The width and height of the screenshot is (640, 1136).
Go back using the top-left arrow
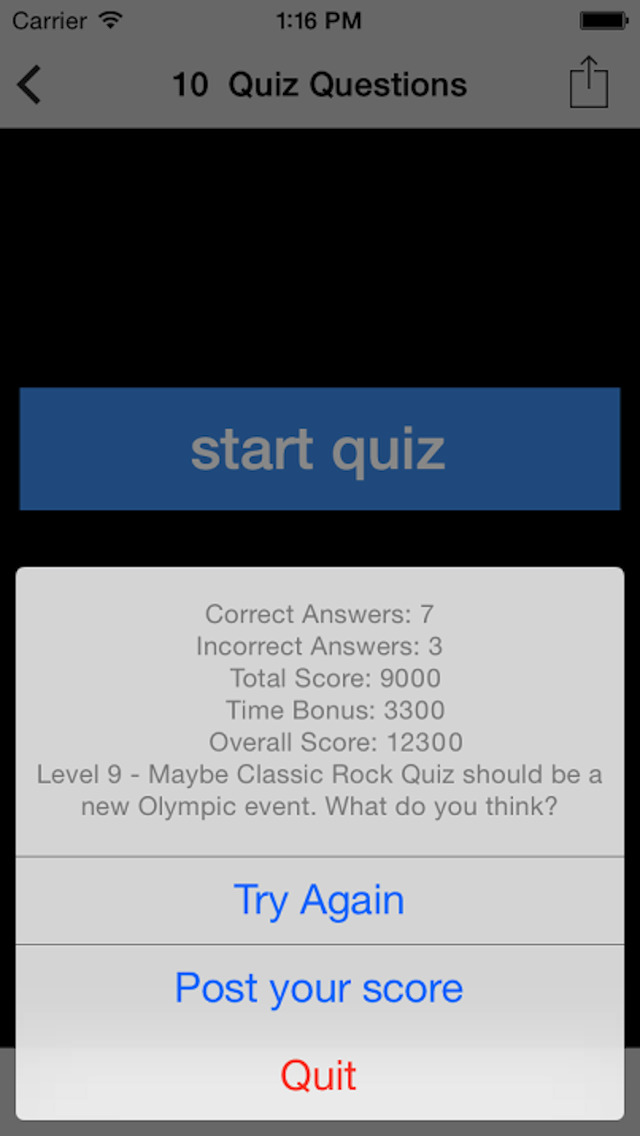[29, 85]
